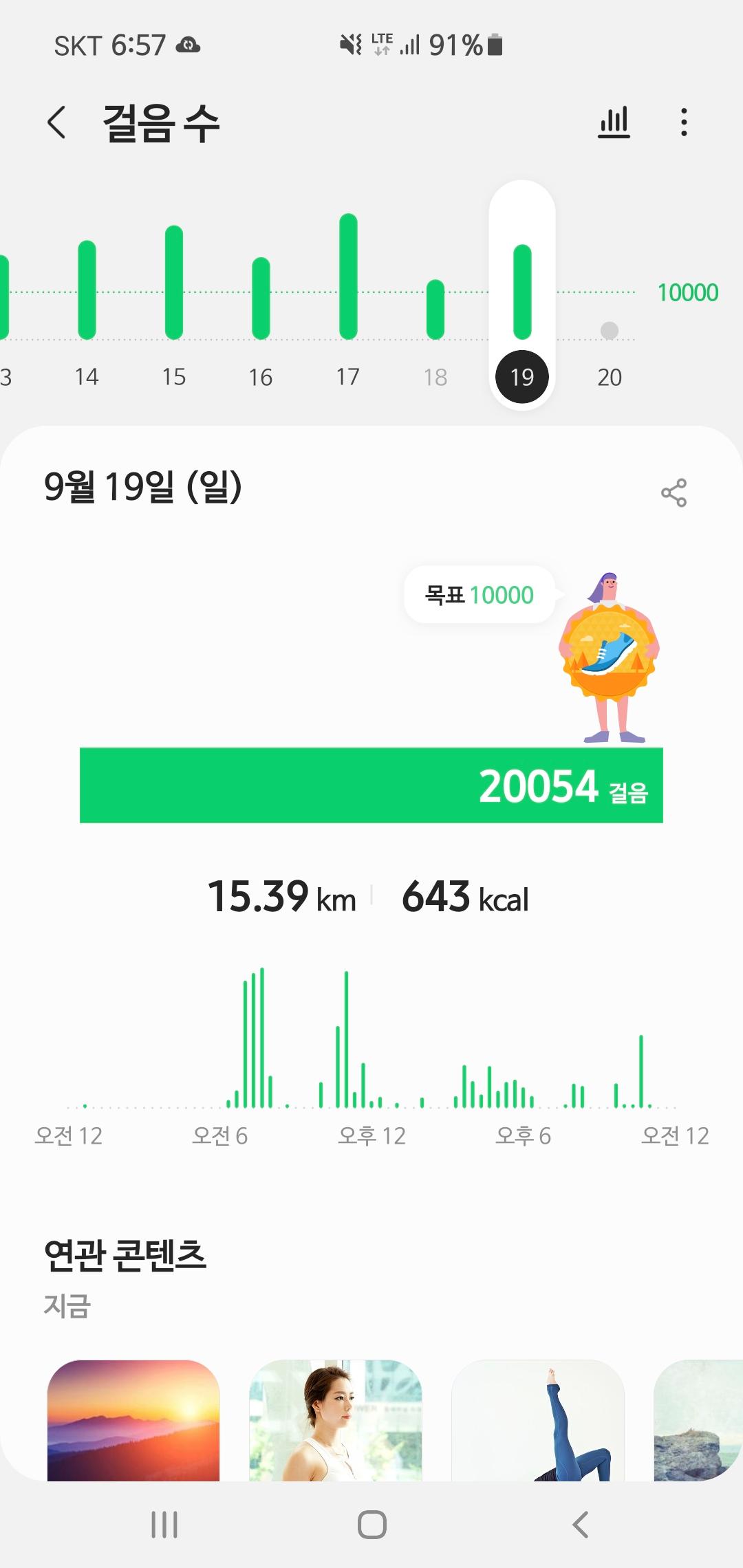Open the sunset mountain content card
The image size is (743, 1568).
coord(133,1419)
